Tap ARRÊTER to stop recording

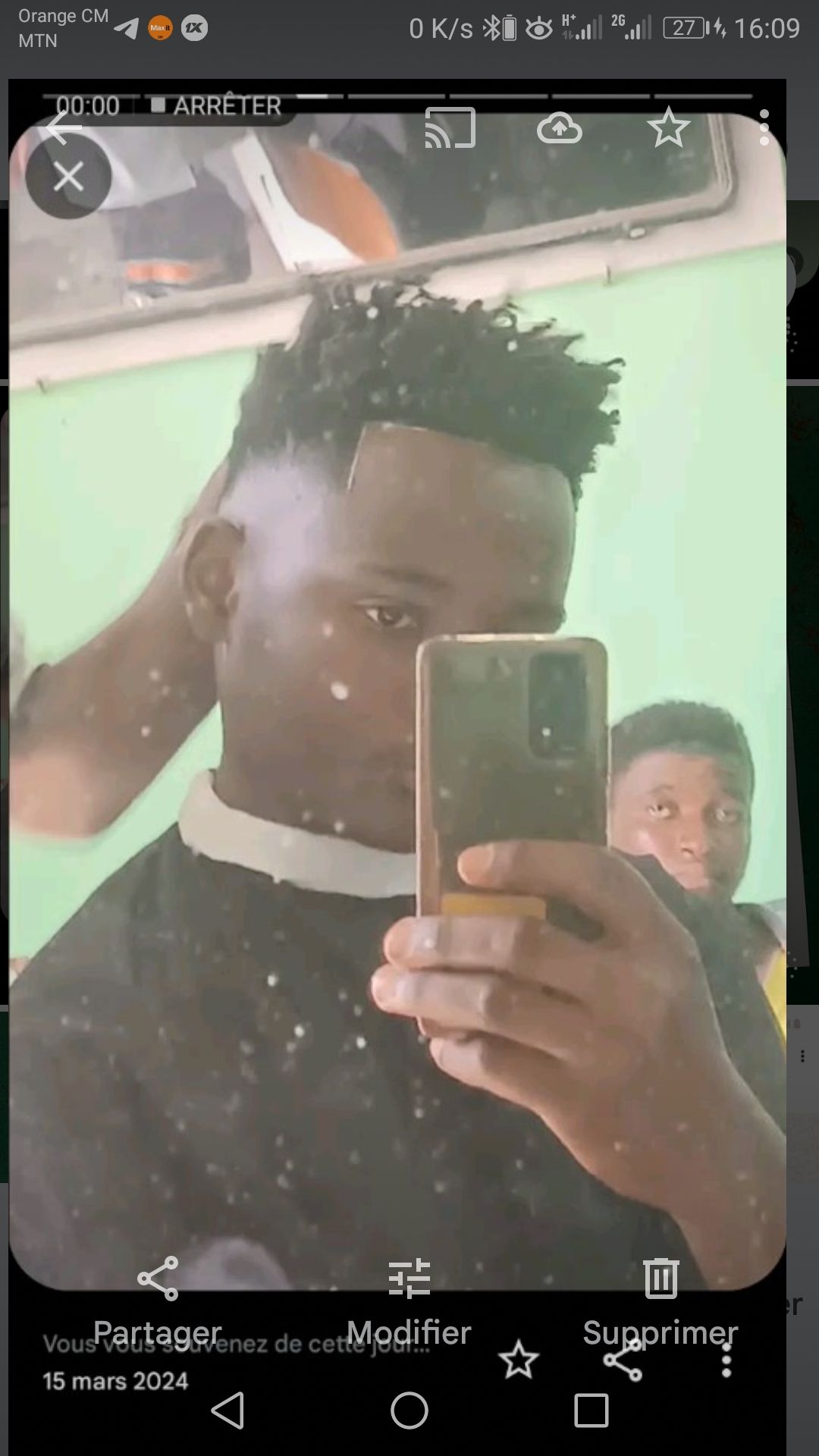216,105
